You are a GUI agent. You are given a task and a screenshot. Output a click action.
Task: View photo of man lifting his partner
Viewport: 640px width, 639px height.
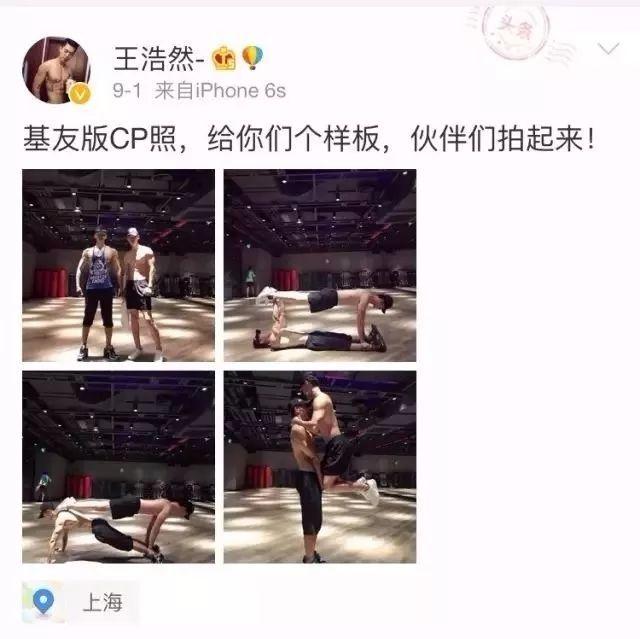[x=319, y=466]
